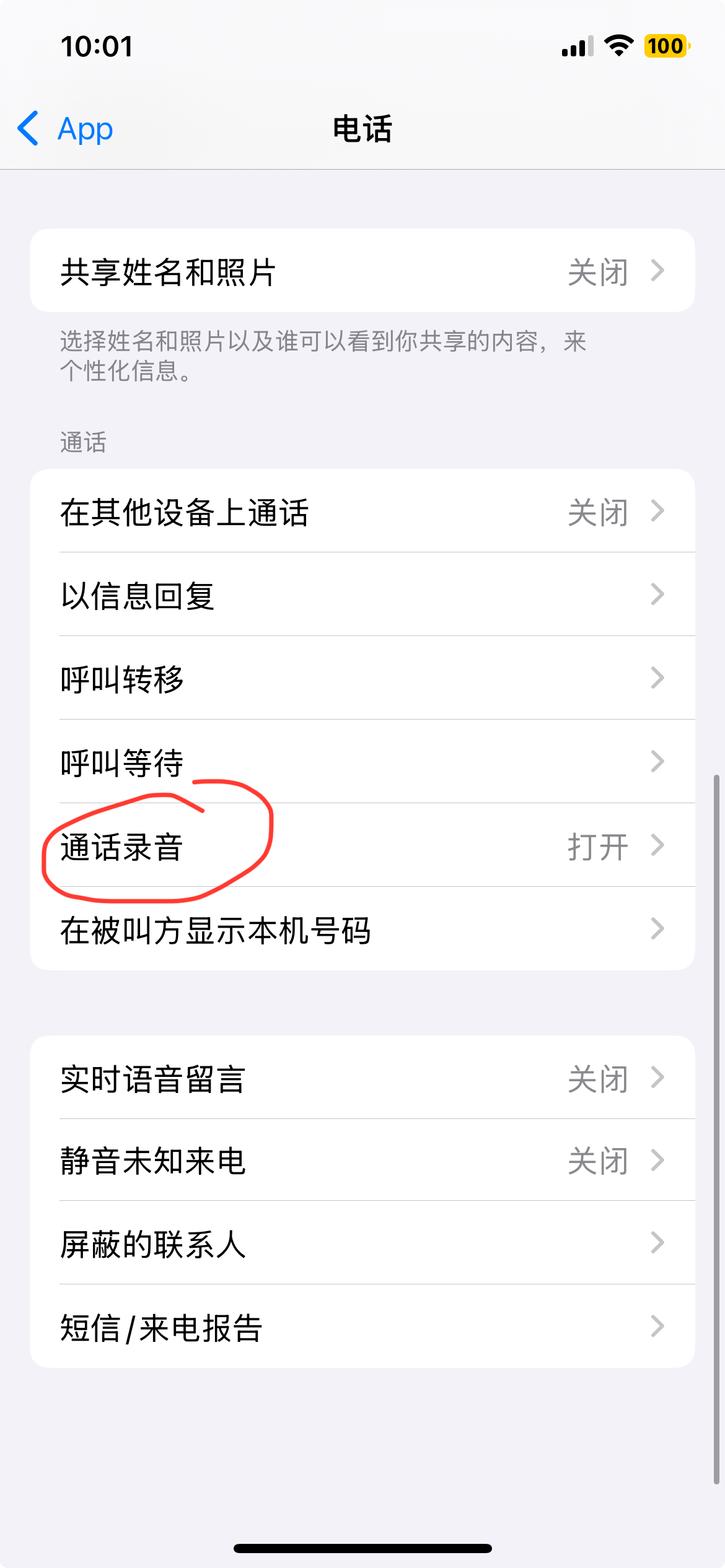
Task: View 屏蔽的联系人 list
Action: pyautogui.click(x=362, y=1244)
